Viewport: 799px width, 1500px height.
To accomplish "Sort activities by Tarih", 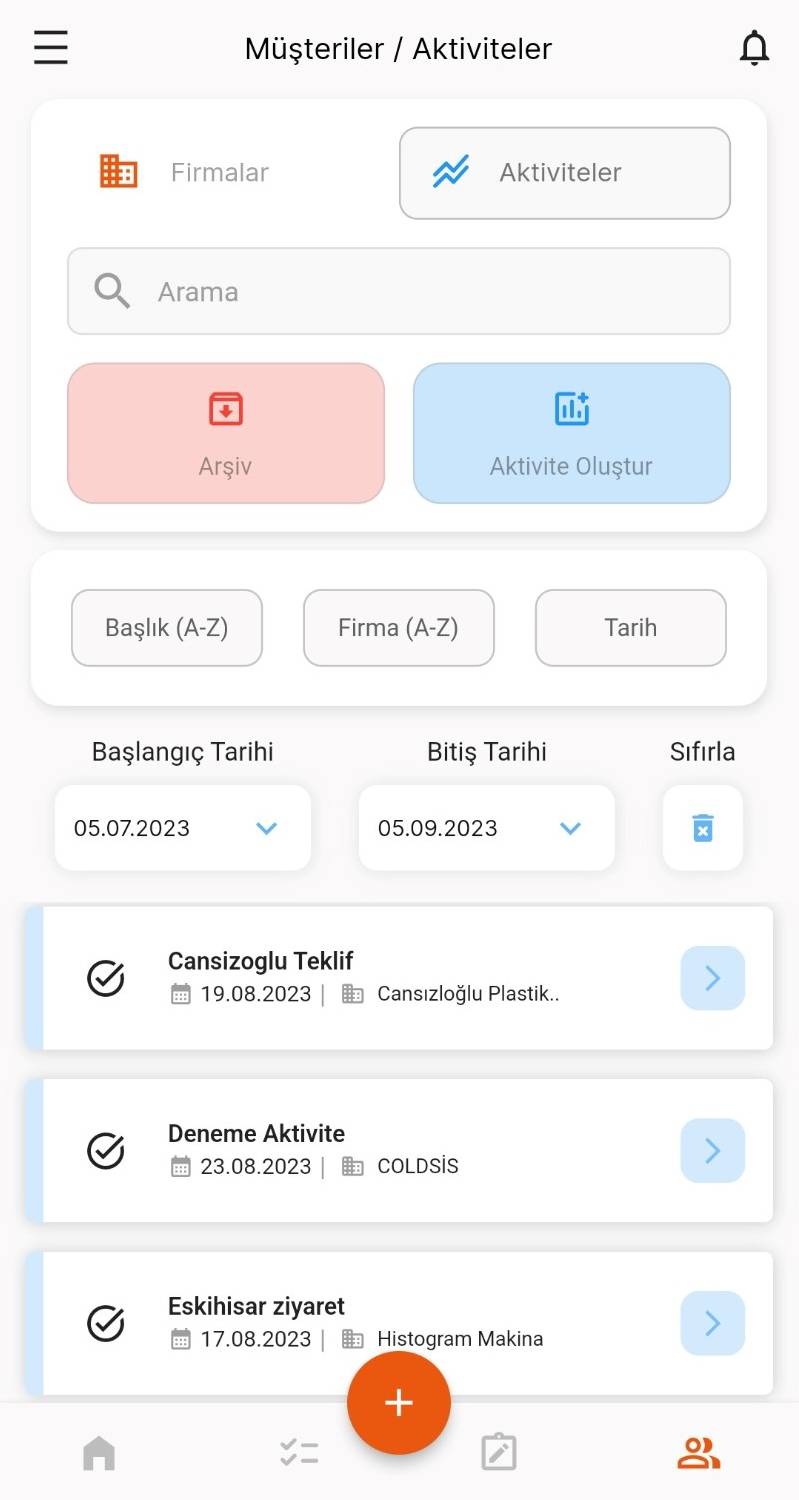I will tap(630, 628).
